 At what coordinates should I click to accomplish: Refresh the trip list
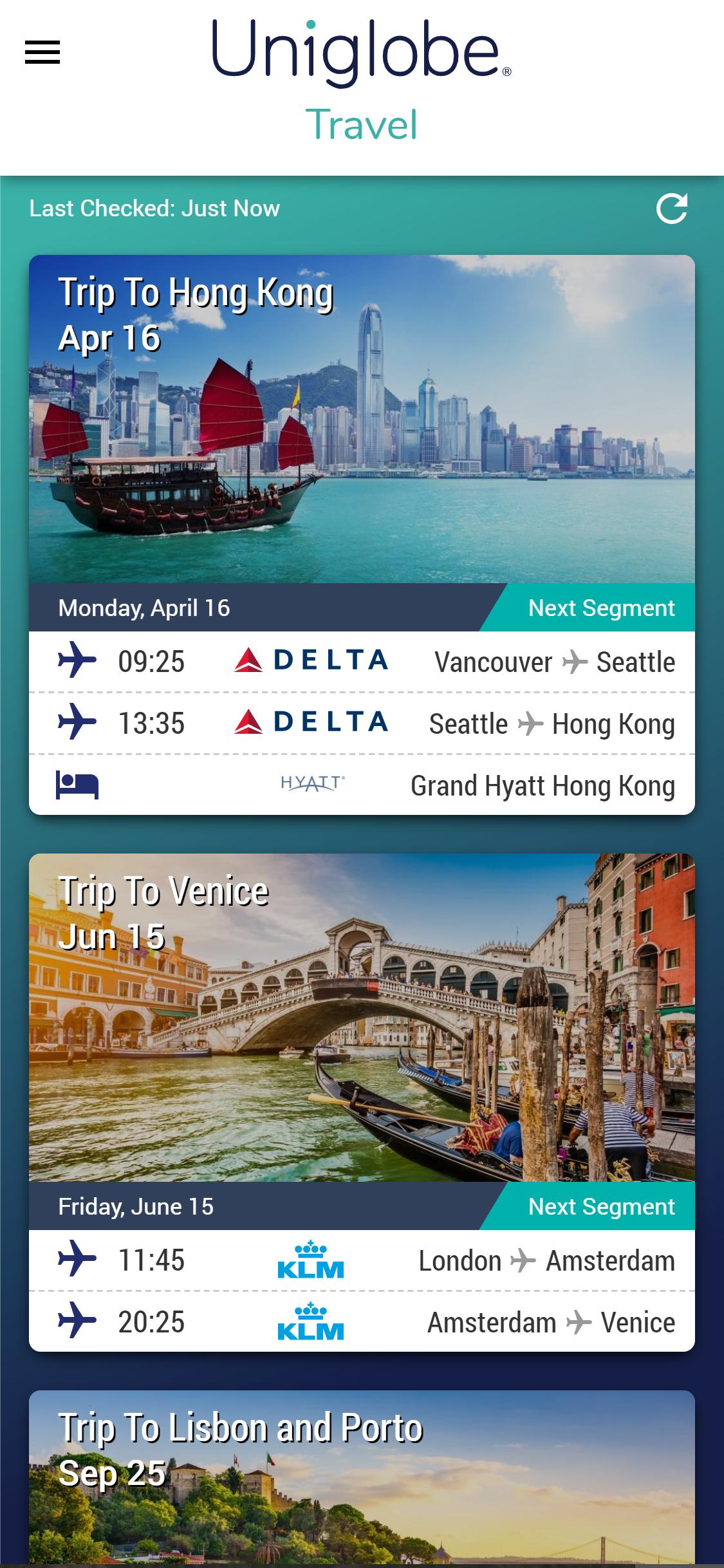pyautogui.click(x=671, y=209)
